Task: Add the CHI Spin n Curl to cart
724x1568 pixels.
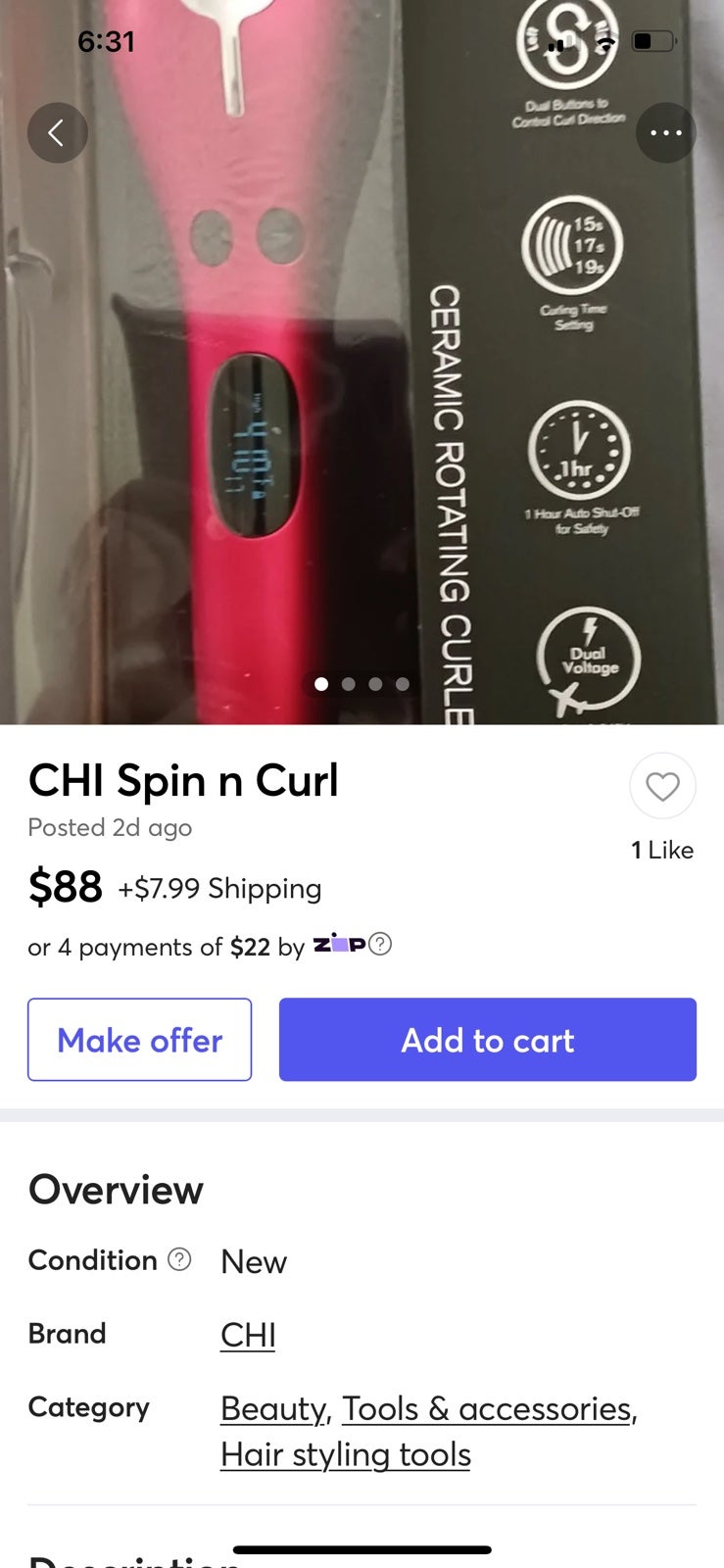Action: click(488, 1040)
